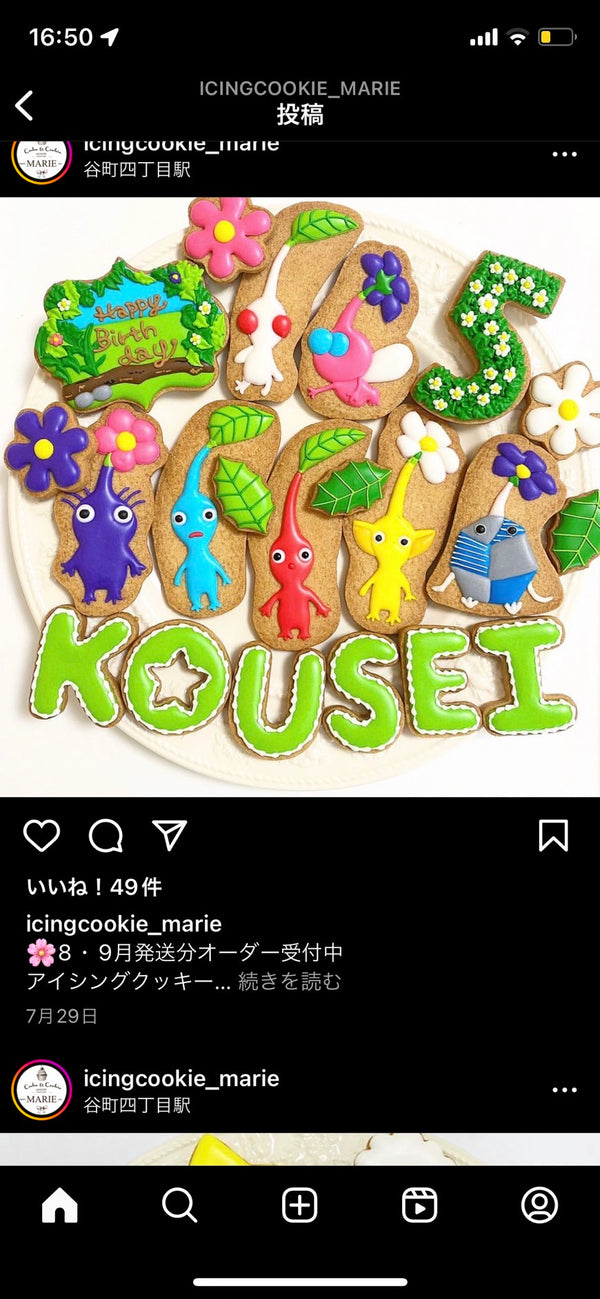The width and height of the screenshot is (600, 1299).
Task: Open comments on the cookie post
Action: tap(105, 835)
